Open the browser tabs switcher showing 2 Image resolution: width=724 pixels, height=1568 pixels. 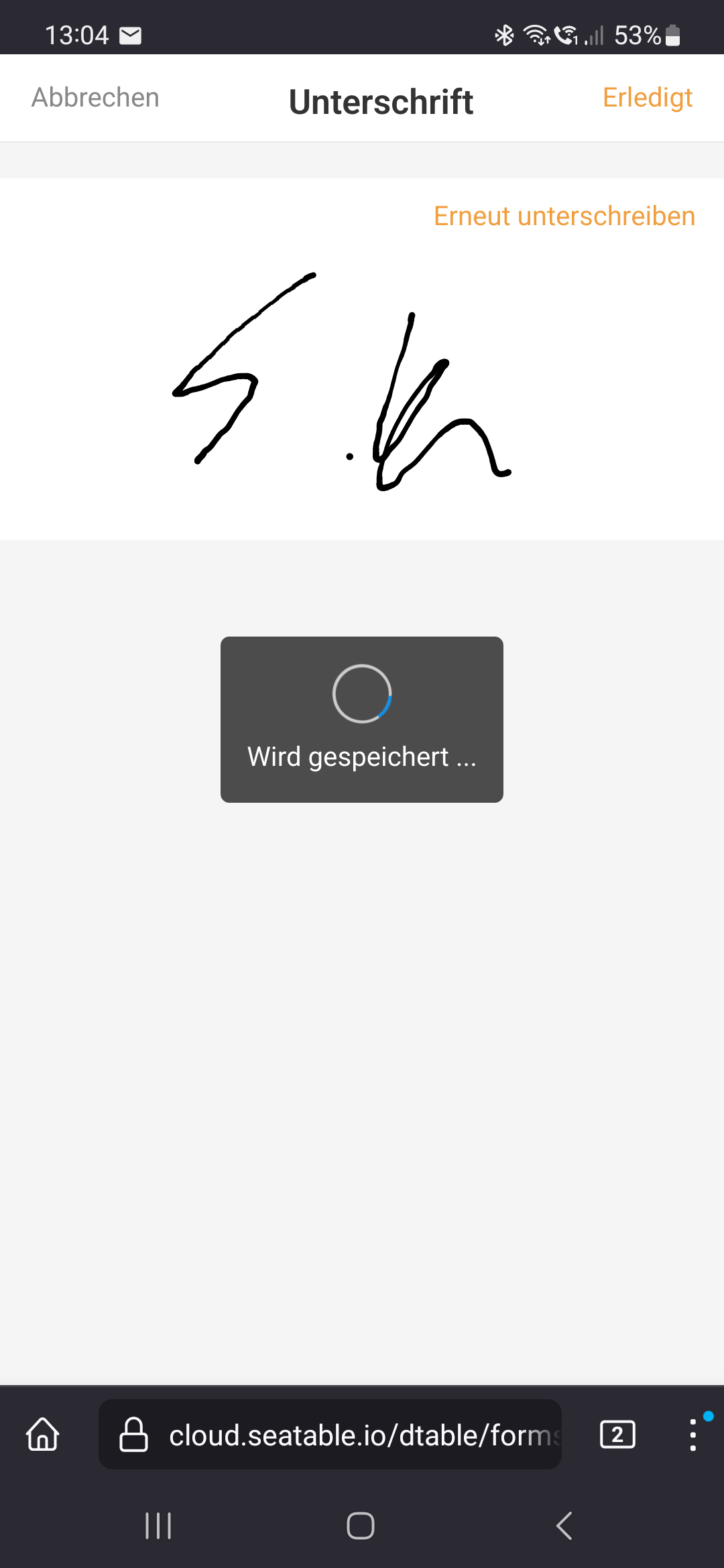click(617, 1435)
